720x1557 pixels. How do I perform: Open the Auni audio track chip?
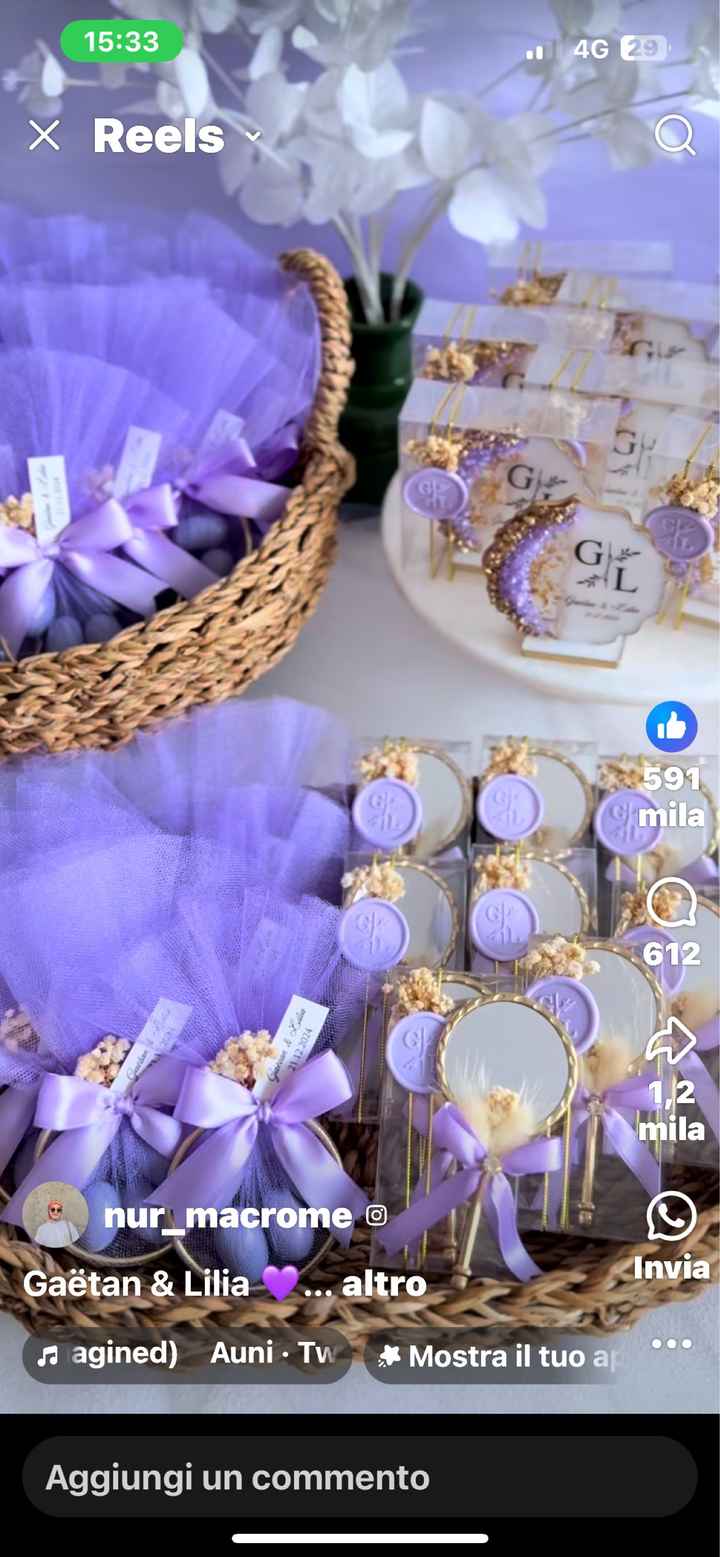pyautogui.click(x=187, y=1355)
